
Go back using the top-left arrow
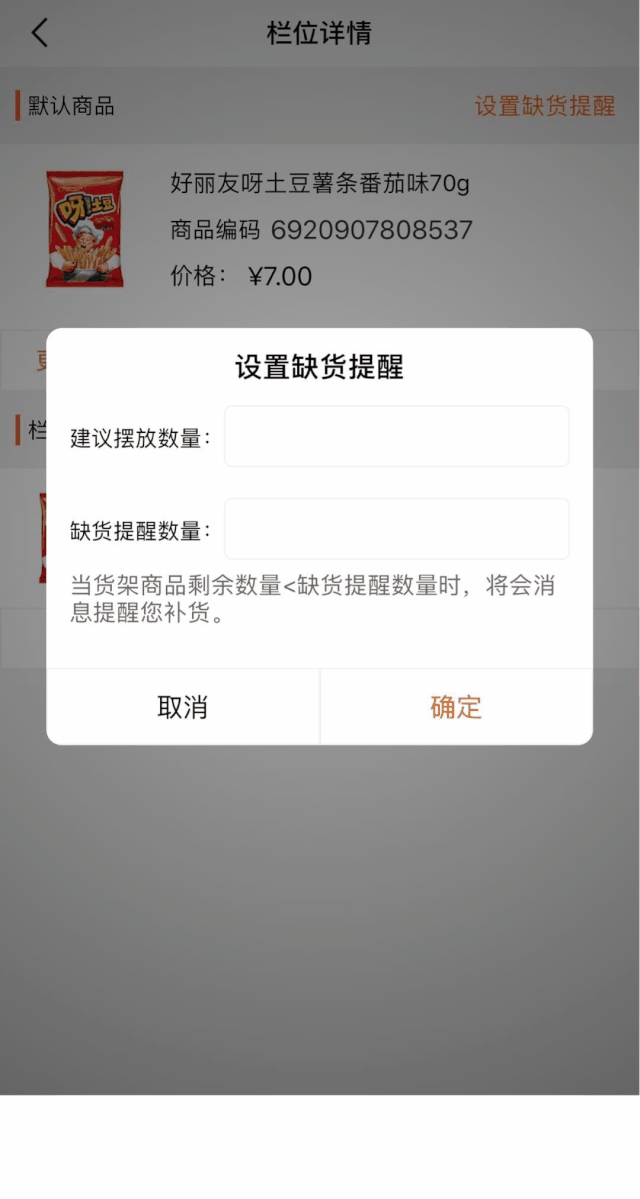click(x=40, y=33)
